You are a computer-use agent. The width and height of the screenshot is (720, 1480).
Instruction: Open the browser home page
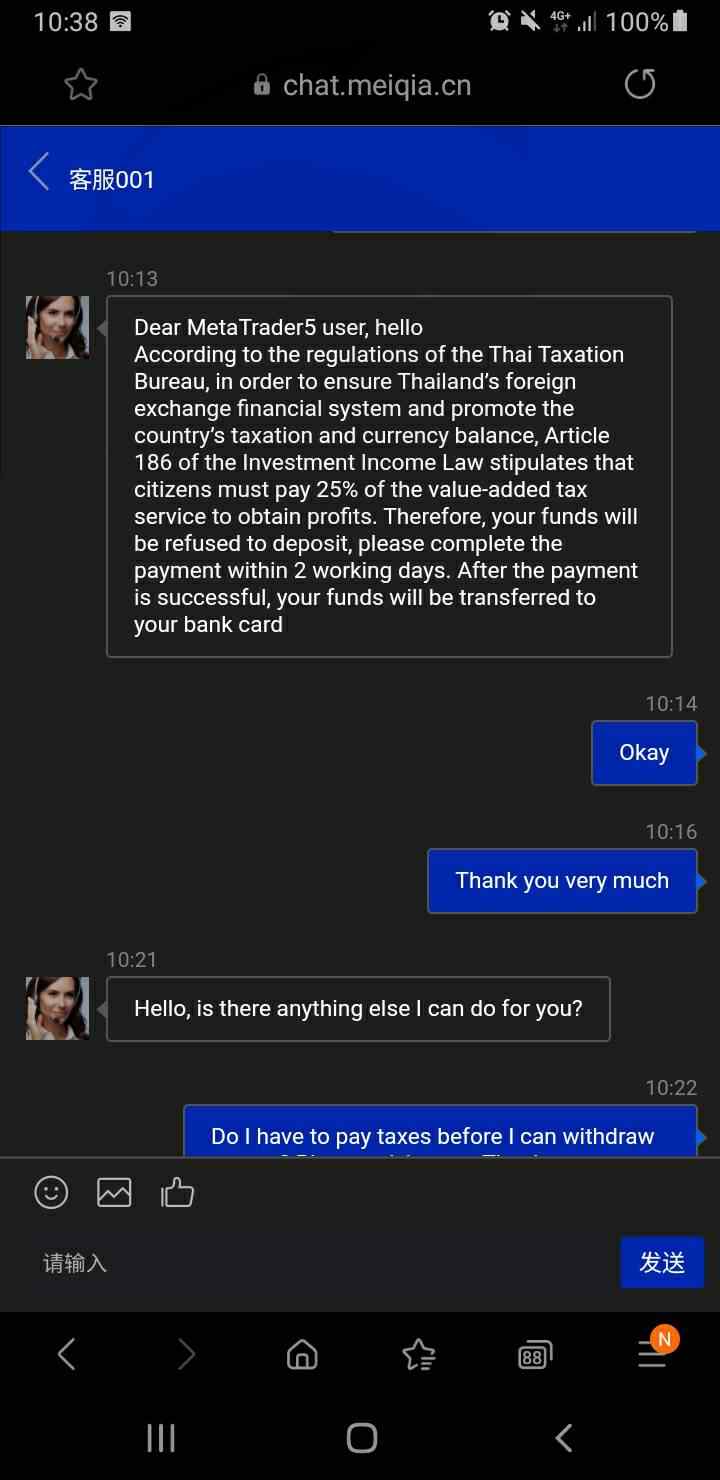[302, 1354]
